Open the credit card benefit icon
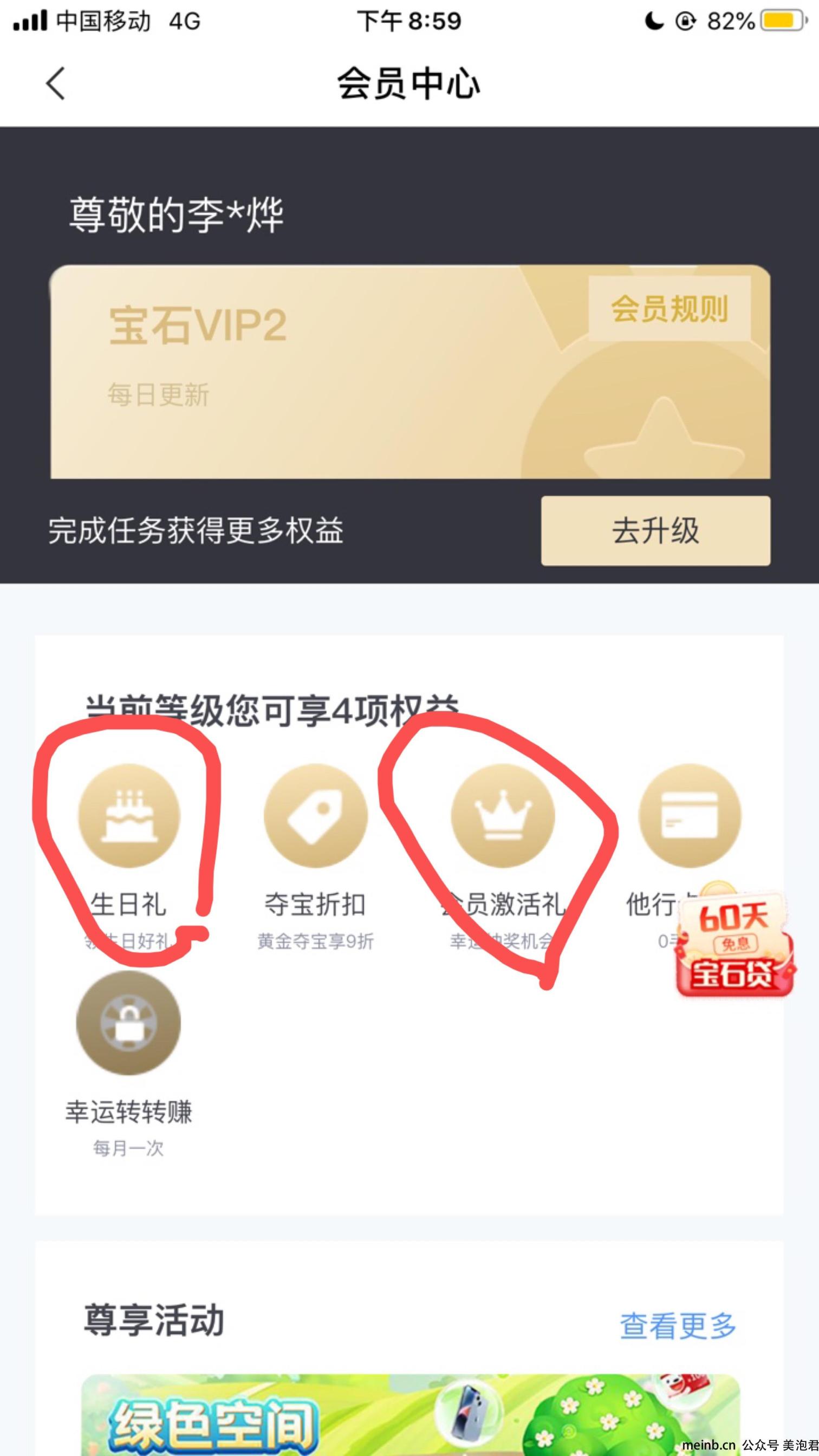The height and width of the screenshot is (1456, 819). pyautogui.click(x=689, y=816)
